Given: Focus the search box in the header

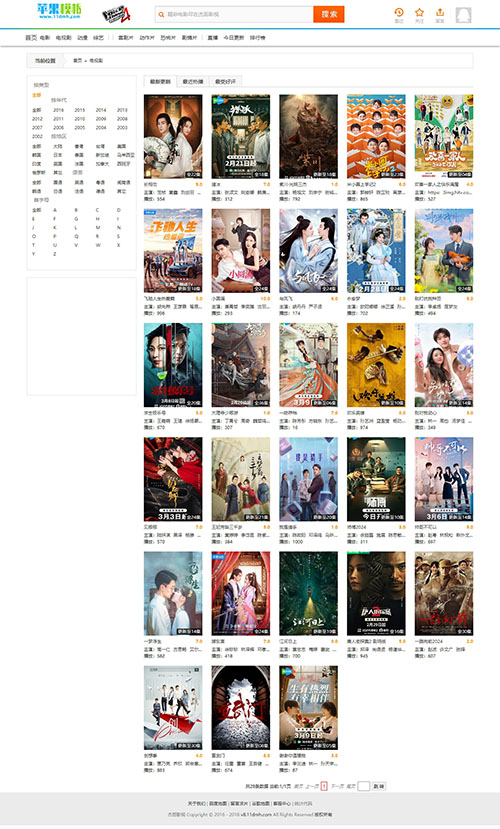Looking at the screenshot, I should click(234, 14).
